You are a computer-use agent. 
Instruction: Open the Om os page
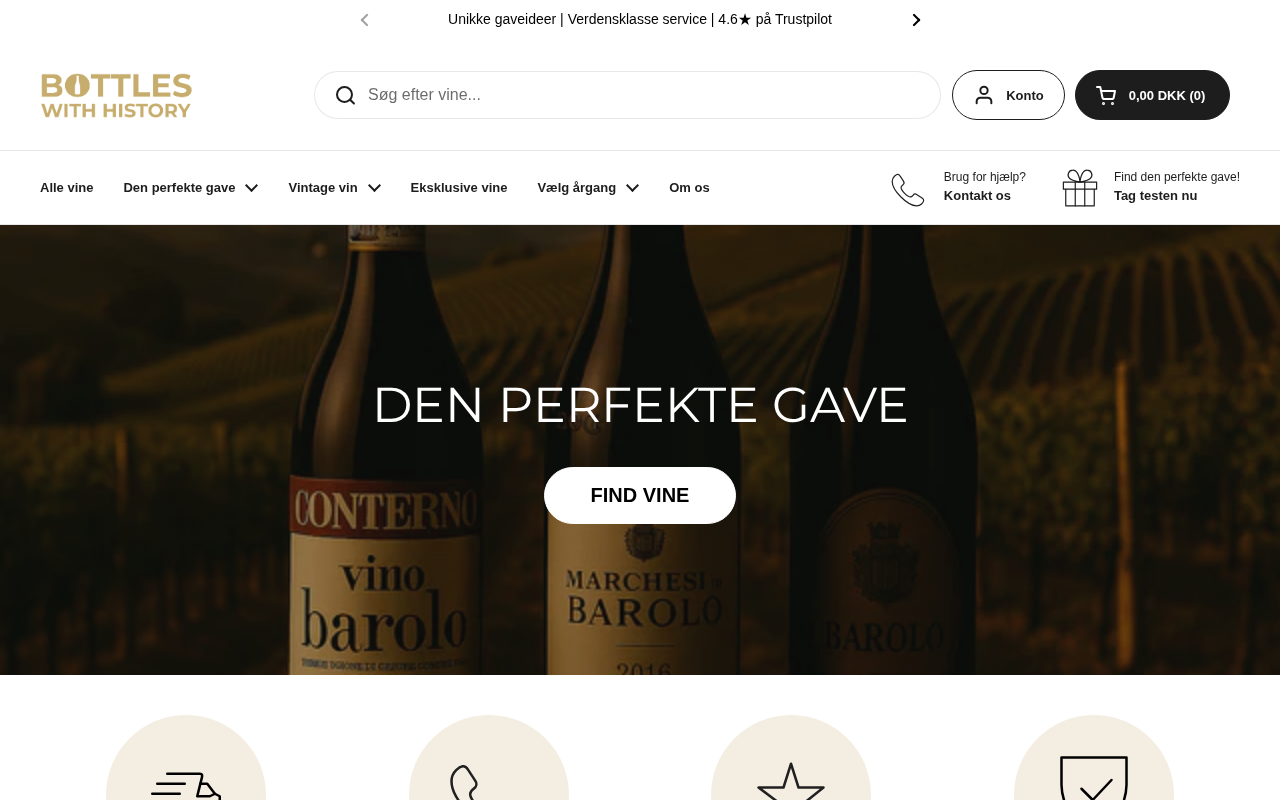coord(689,188)
